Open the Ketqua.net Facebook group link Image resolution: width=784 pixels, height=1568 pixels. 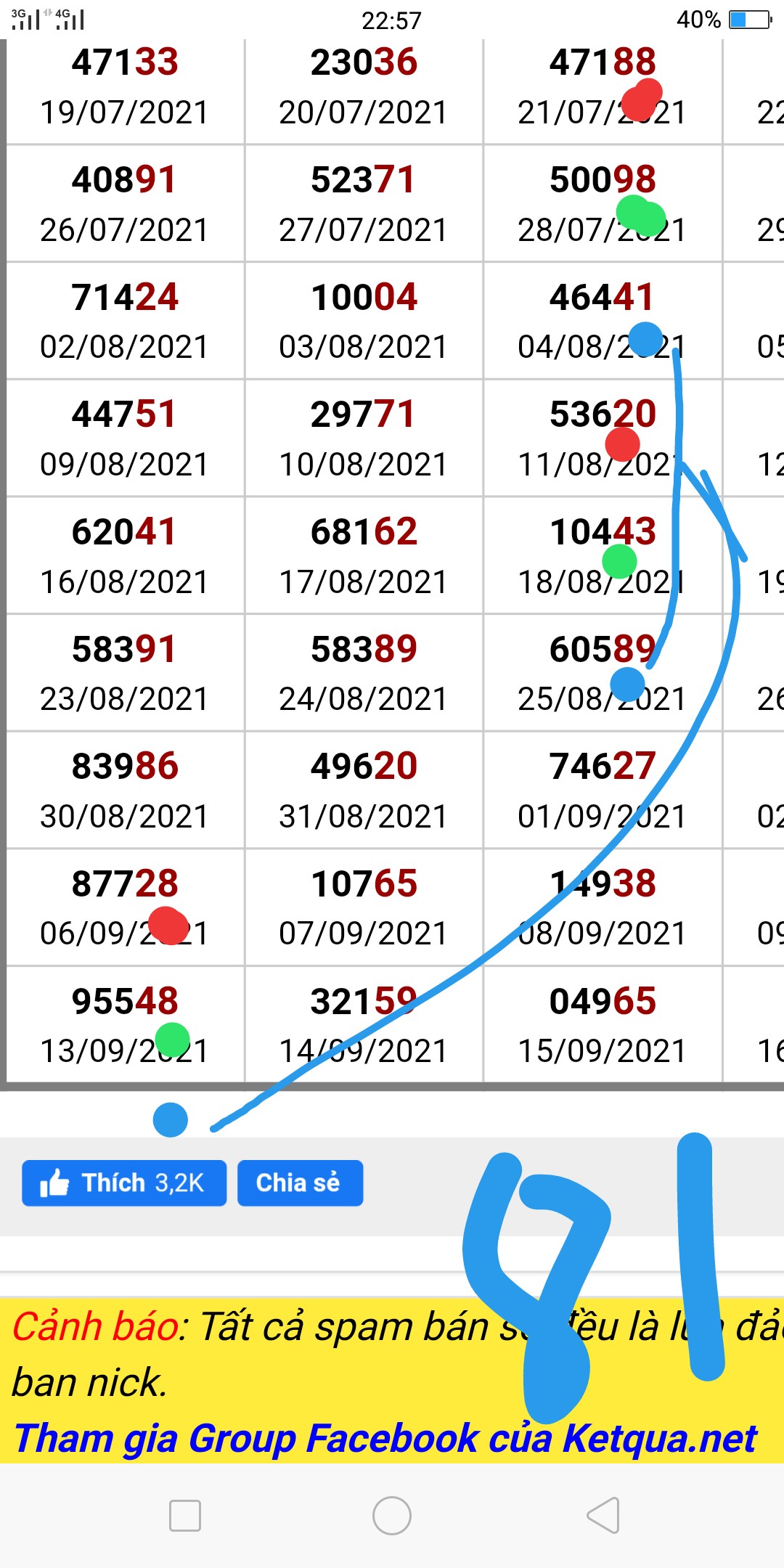pyautogui.click(x=385, y=1438)
